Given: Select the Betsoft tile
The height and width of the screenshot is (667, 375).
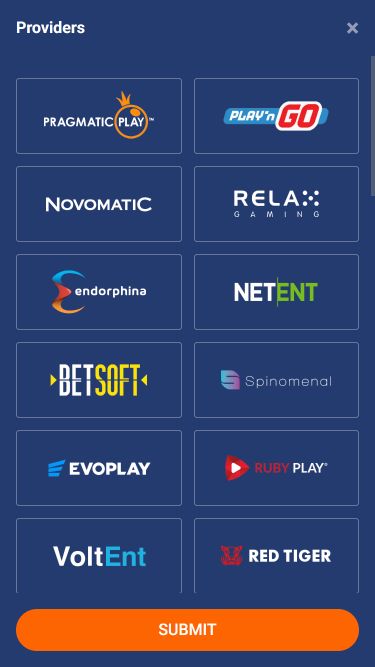Looking at the screenshot, I should click(99, 380).
